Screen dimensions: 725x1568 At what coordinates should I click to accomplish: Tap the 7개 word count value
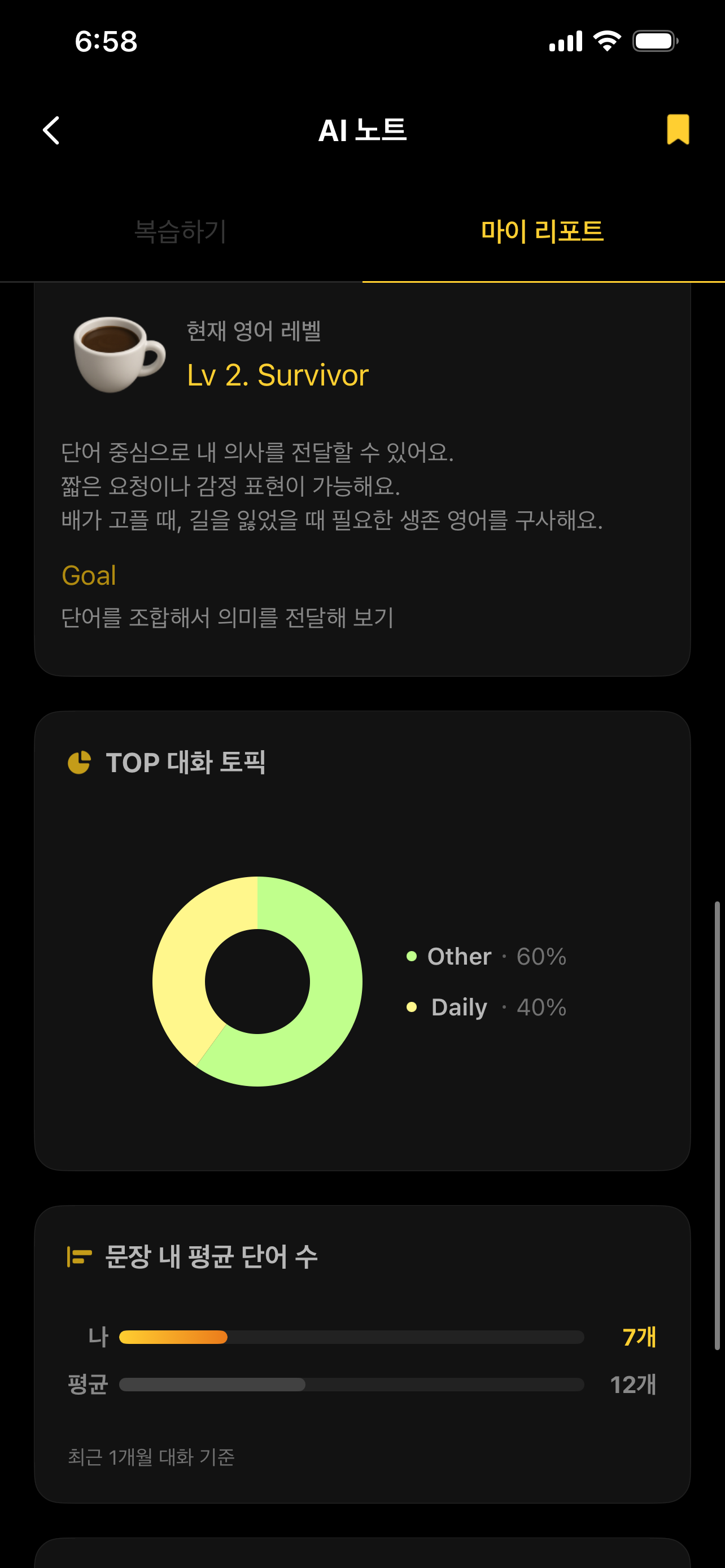[x=639, y=1338]
